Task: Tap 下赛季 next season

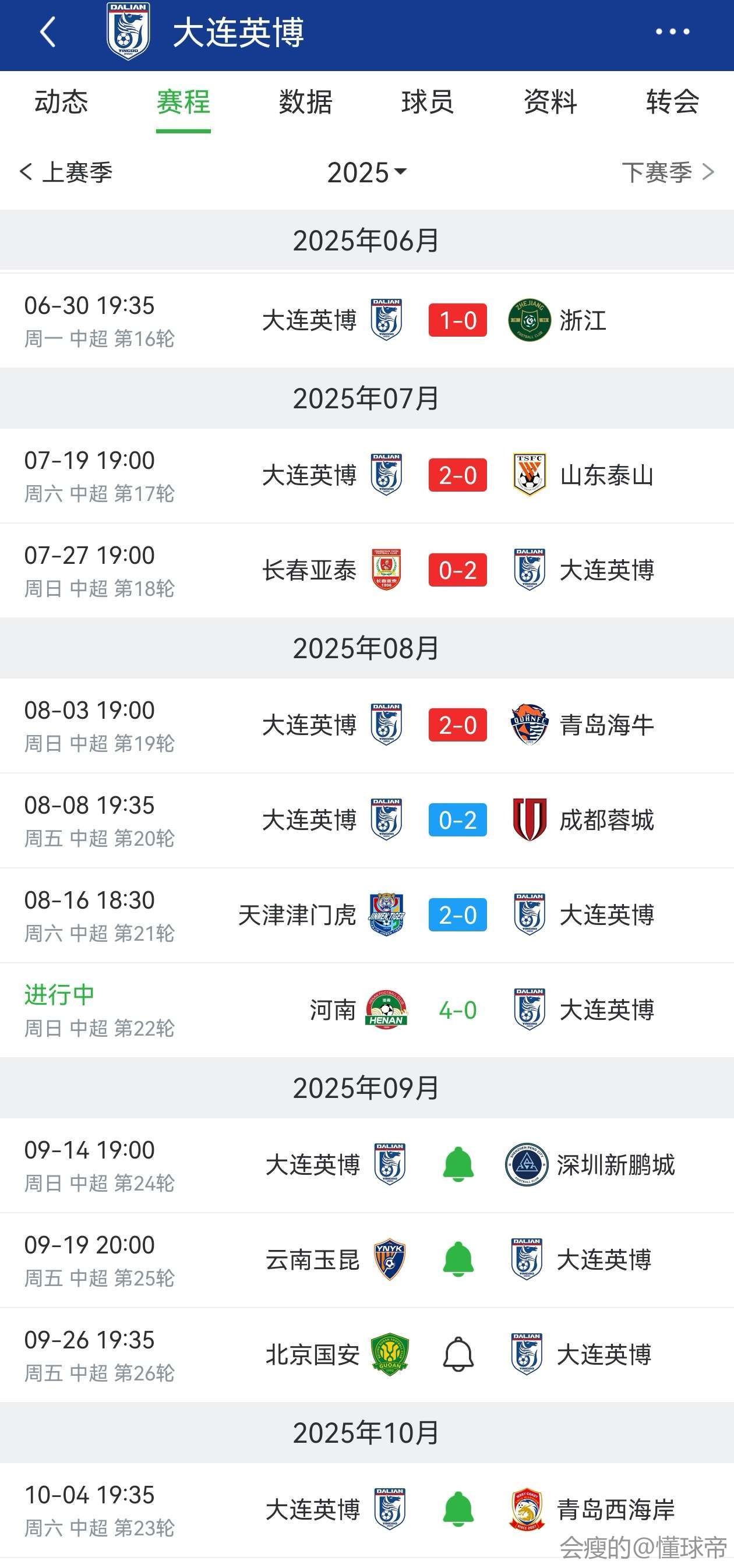Action: tap(668, 172)
